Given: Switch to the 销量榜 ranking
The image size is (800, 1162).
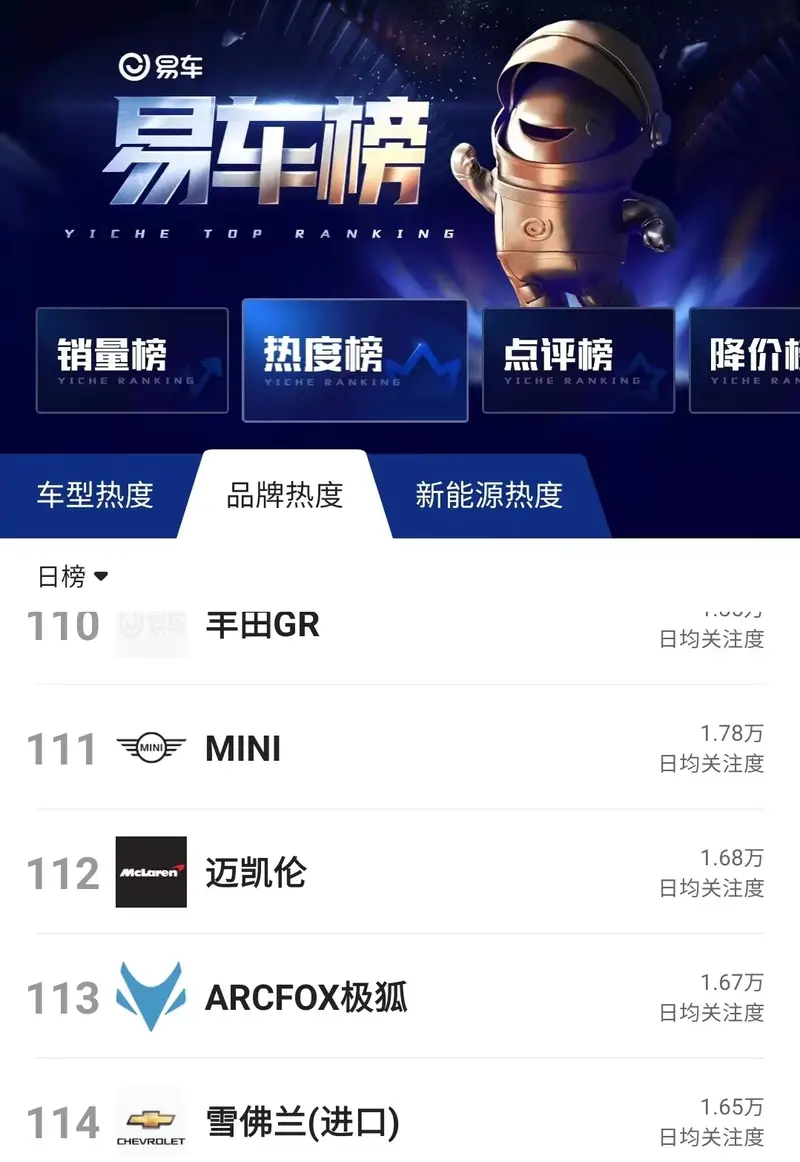Looking at the screenshot, I should coord(132,360).
